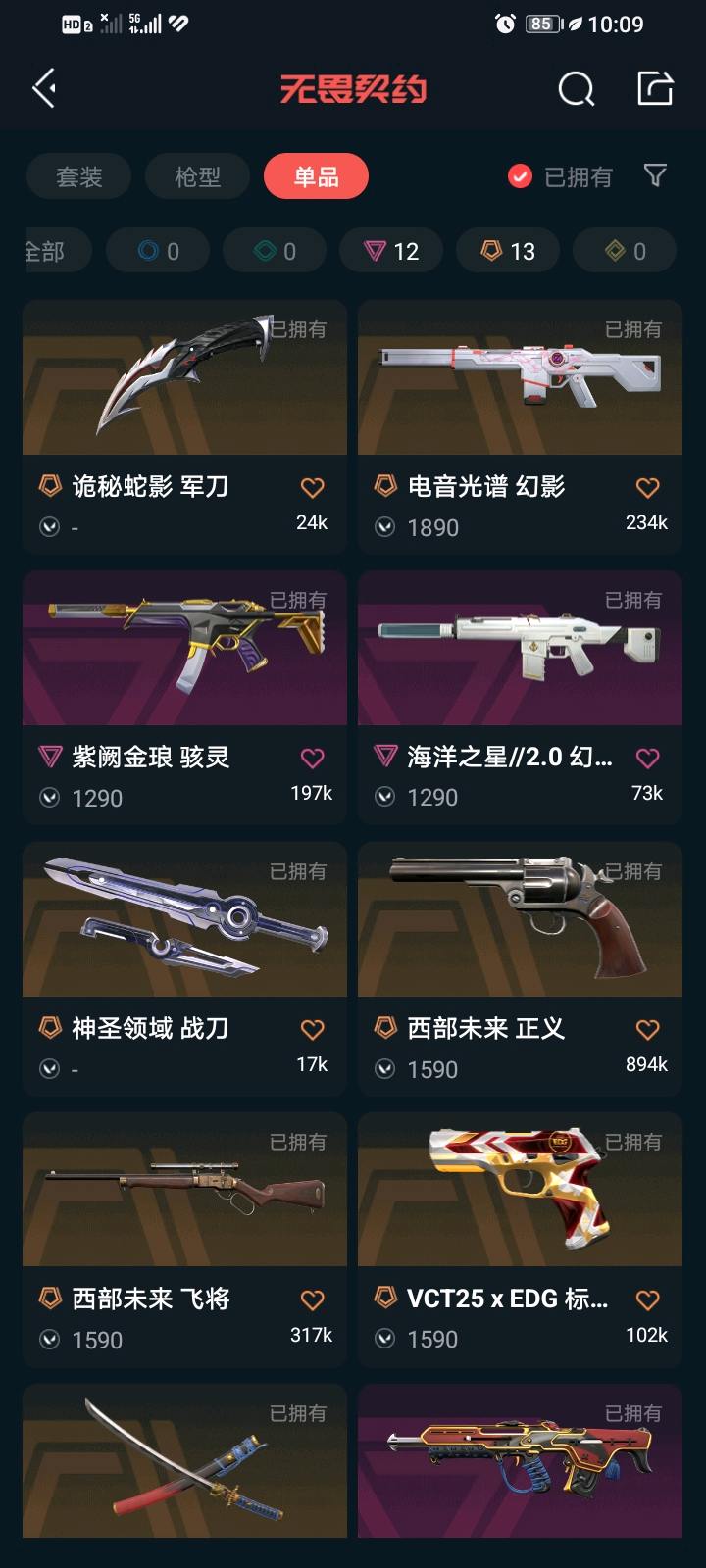This screenshot has height=1568, width=706.
Task: Filter by the orange tier chip showing 13
Action: 508,251
